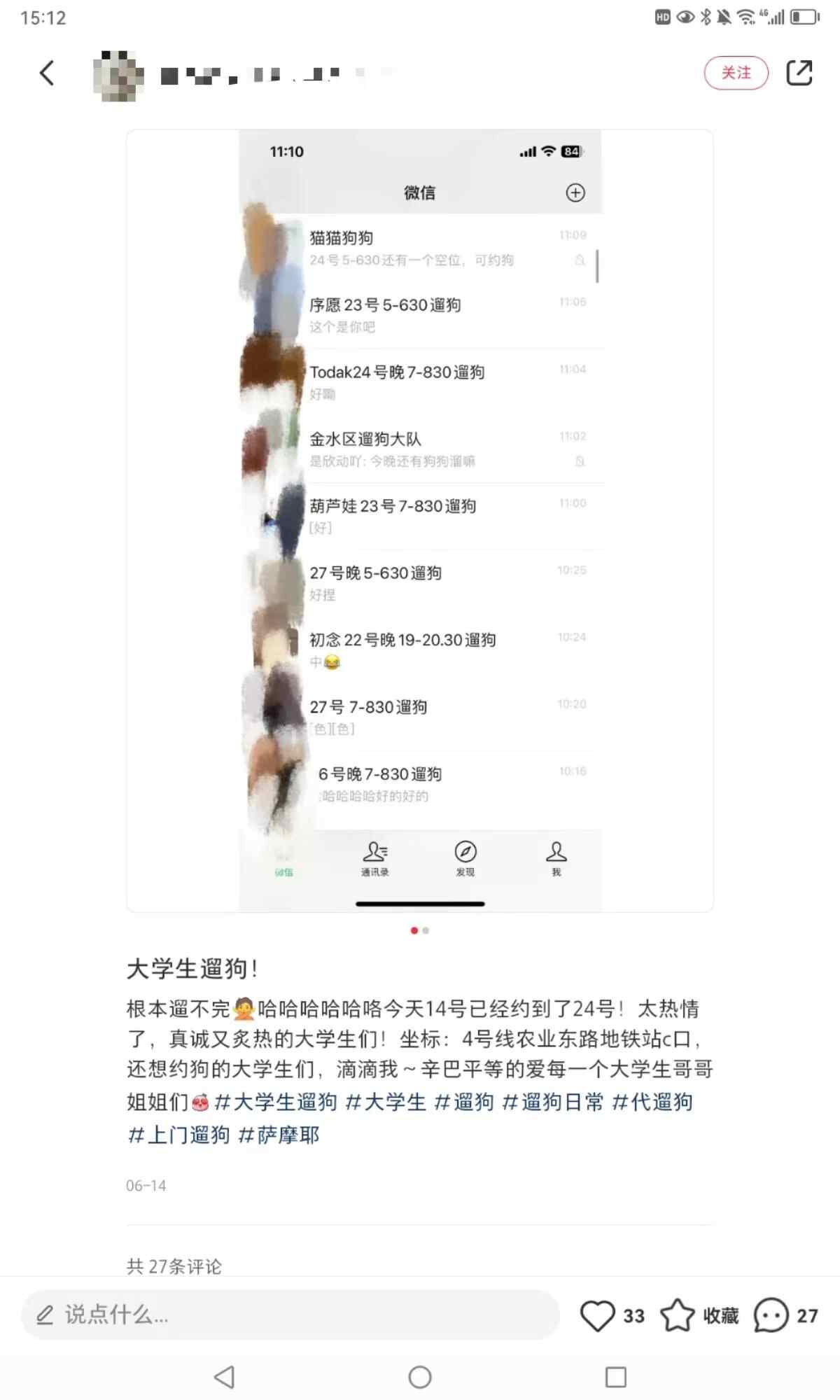This screenshot has height=1400, width=840.
Task: Open the #大学生遛狗 hashtag
Action: (276, 1102)
